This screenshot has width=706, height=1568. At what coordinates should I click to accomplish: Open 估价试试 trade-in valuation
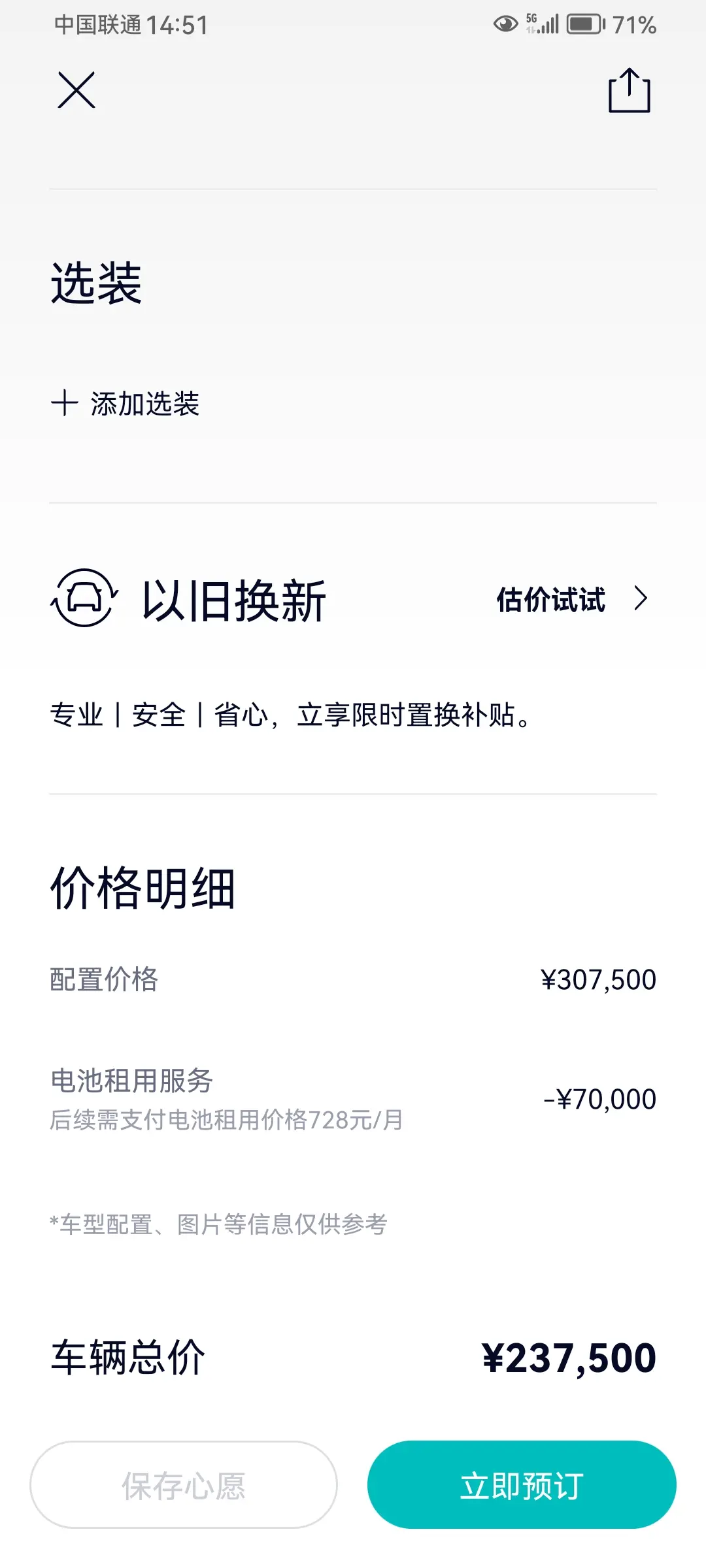[x=572, y=599]
